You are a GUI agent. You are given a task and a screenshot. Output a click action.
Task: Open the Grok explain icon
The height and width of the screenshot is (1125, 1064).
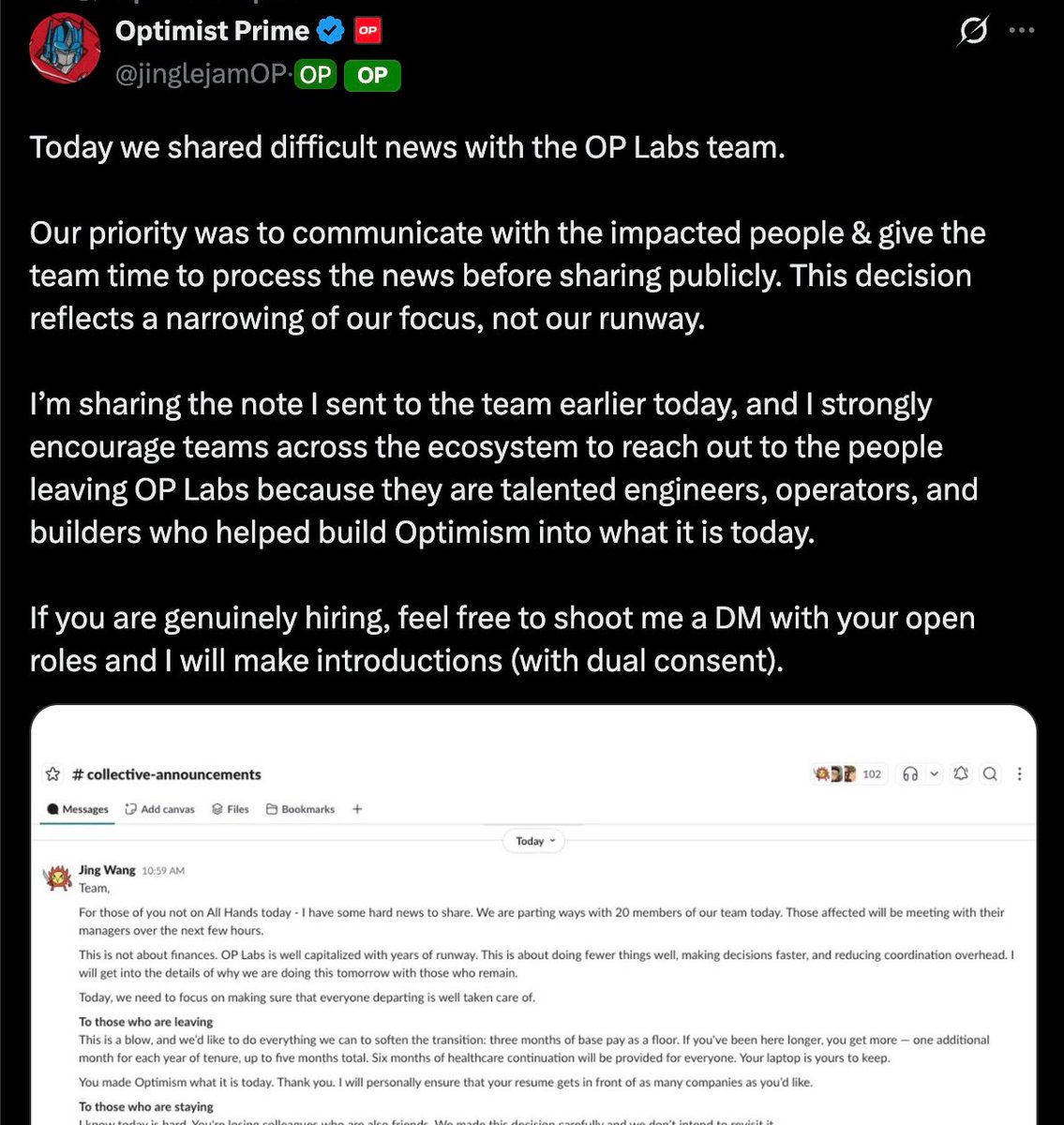pos(973,33)
